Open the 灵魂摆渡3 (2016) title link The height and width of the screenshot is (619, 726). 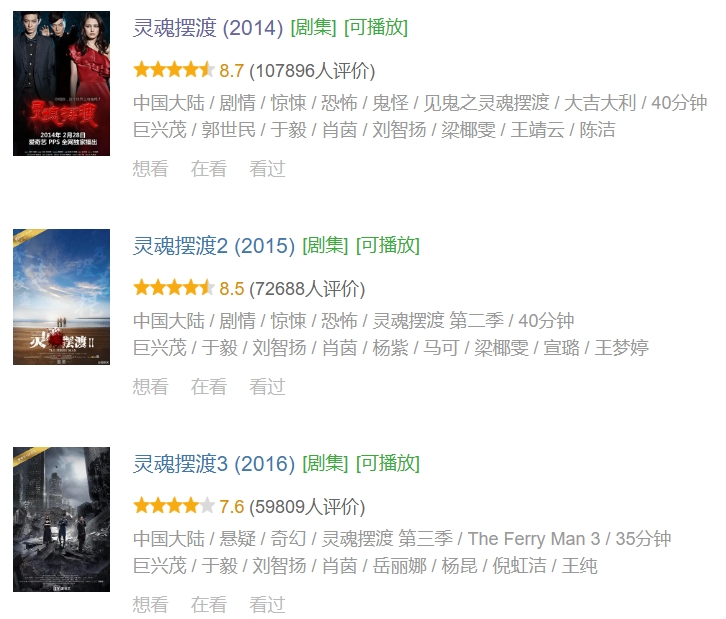click(x=213, y=464)
